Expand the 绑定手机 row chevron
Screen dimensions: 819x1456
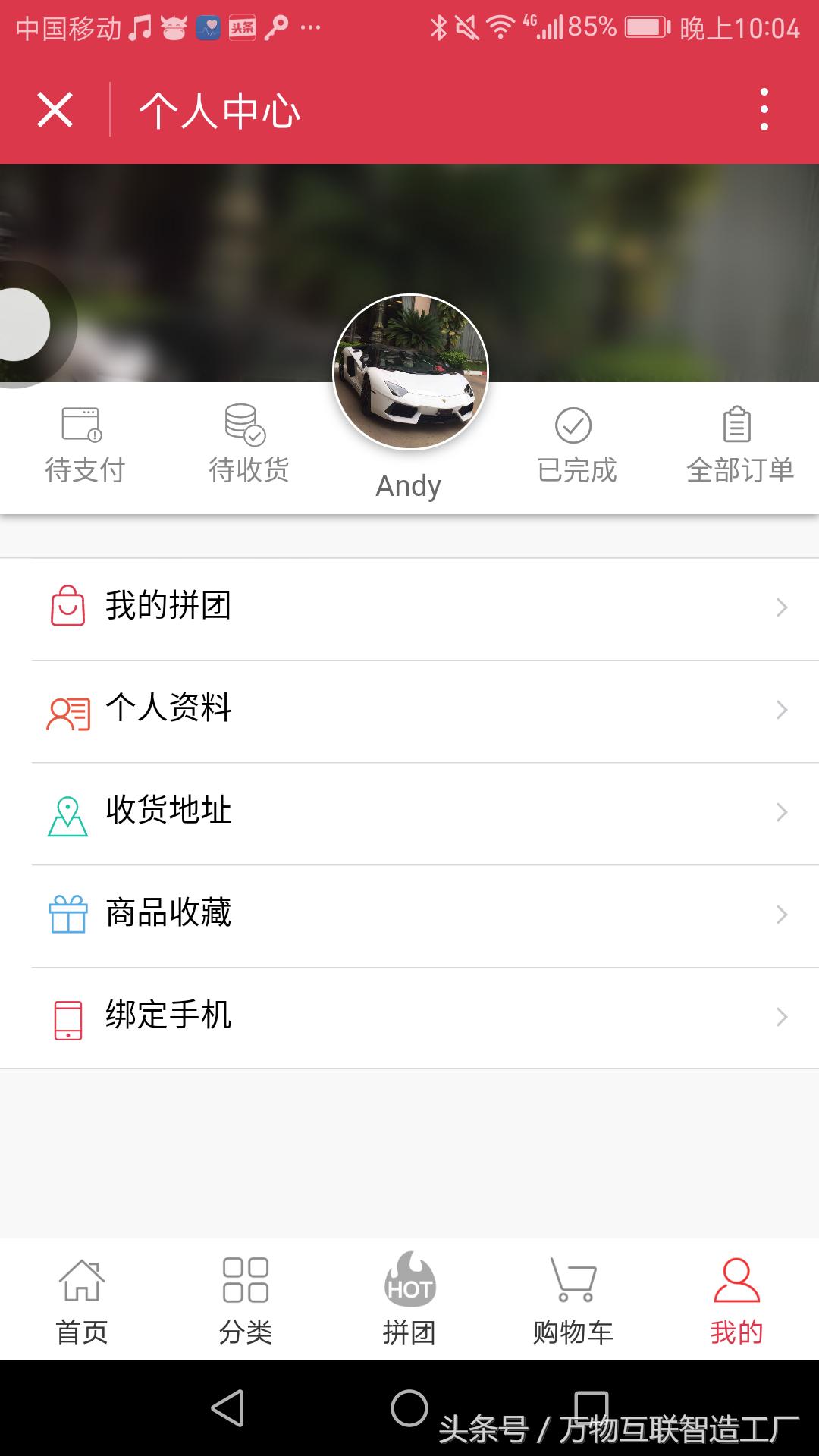(781, 1016)
